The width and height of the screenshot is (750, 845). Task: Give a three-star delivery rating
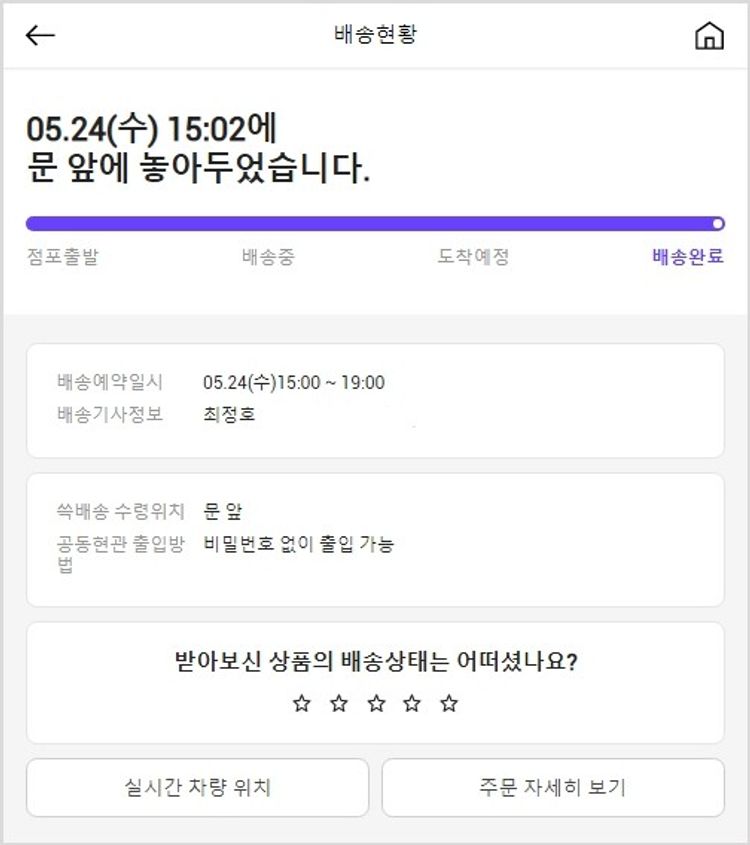pyautogui.click(x=376, y=704)
